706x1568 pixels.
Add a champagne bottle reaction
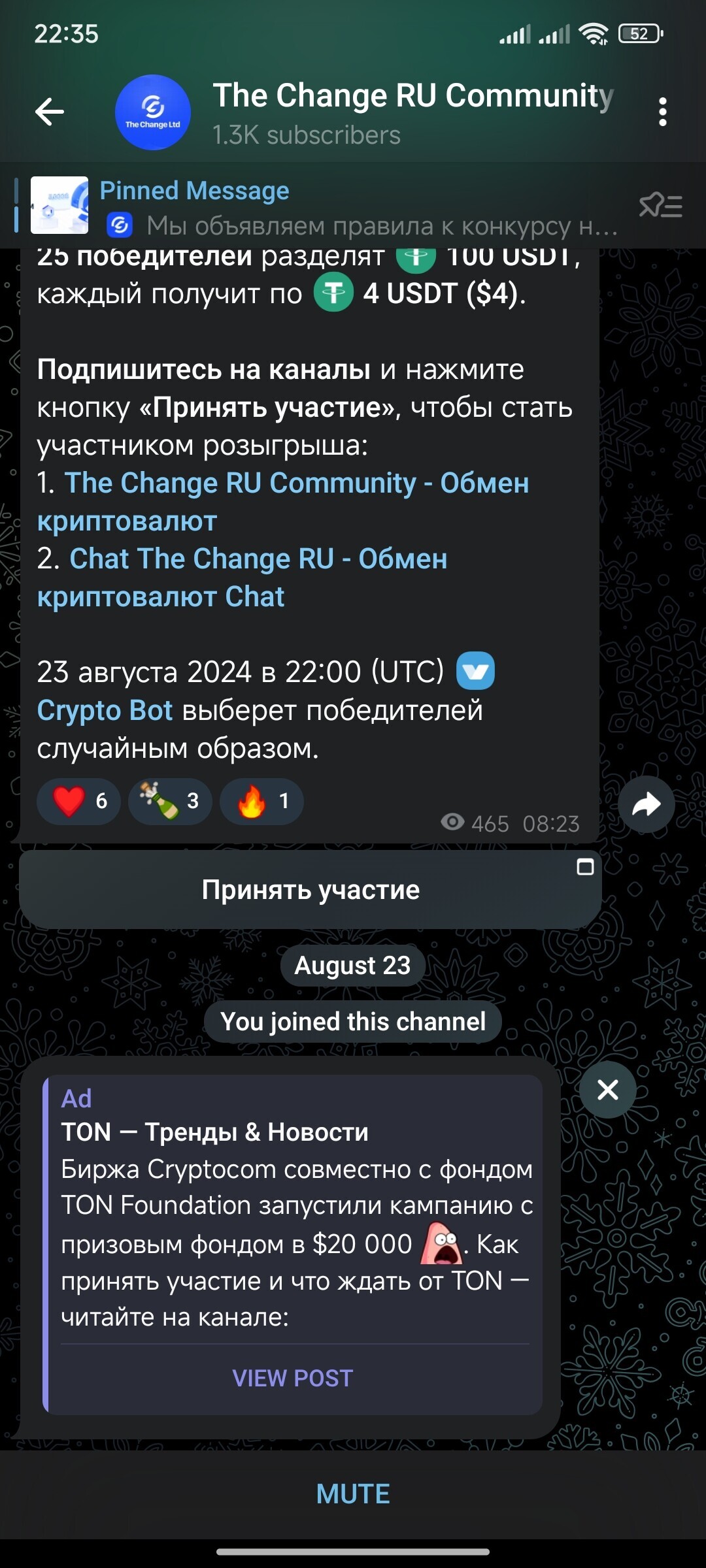click(x=170, y=801)
